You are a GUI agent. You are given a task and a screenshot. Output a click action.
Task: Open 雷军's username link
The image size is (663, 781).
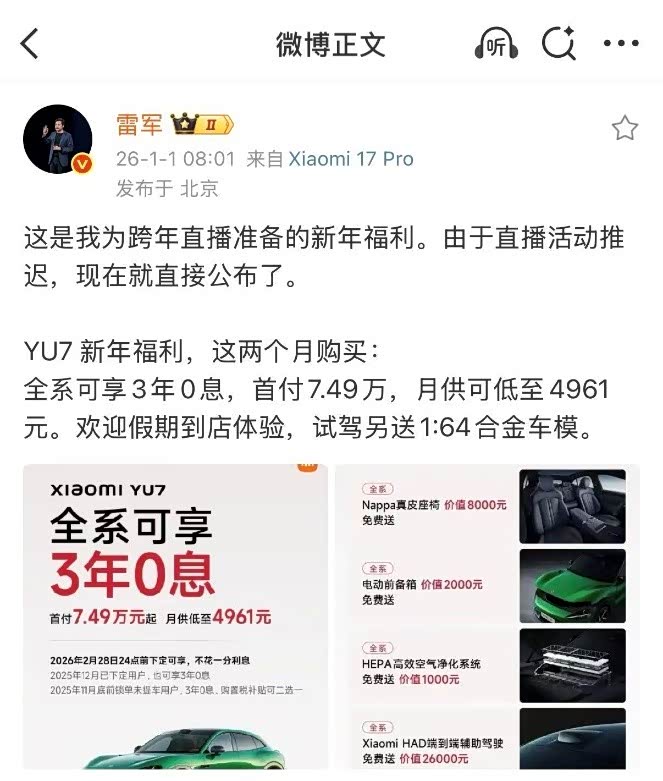click(x=139, y=125)
